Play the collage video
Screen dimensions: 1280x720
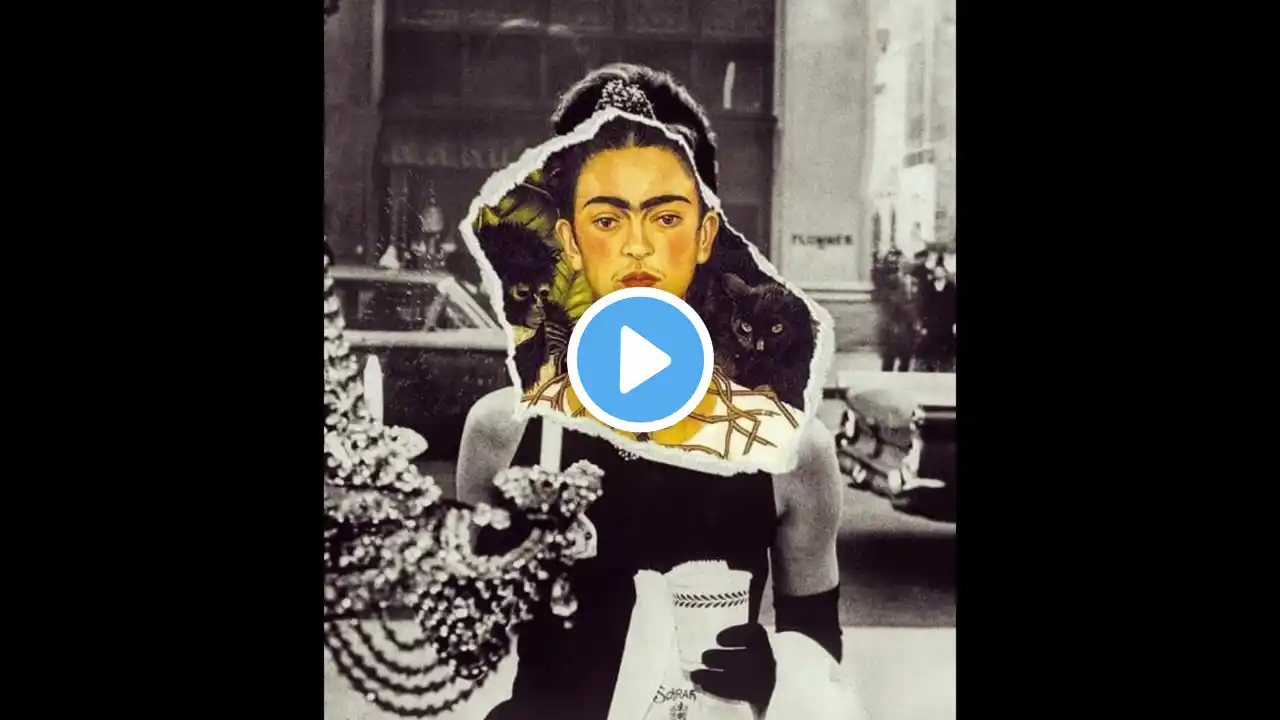coord(640,360)
